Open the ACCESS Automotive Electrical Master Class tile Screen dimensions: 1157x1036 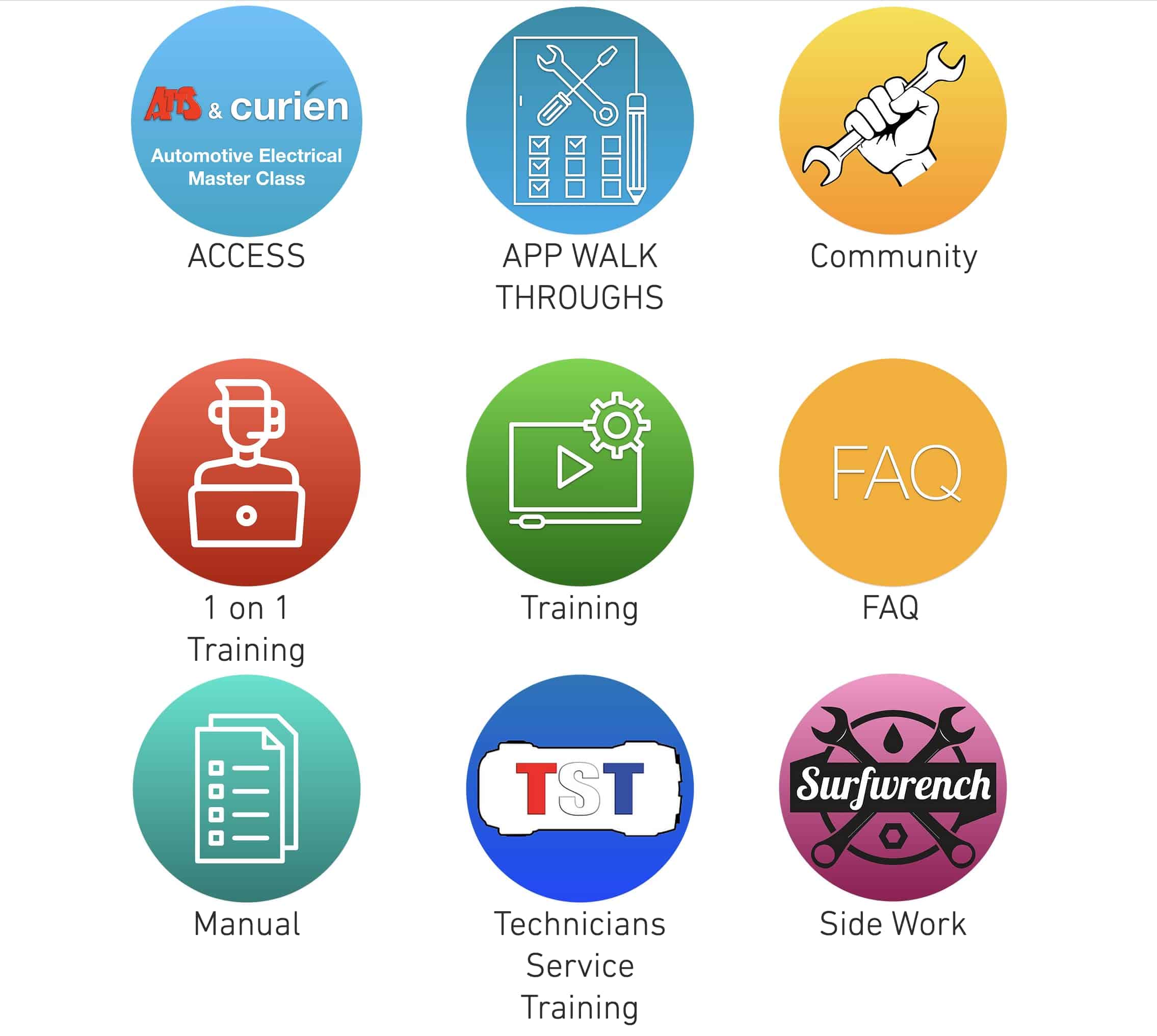[246, 121]
